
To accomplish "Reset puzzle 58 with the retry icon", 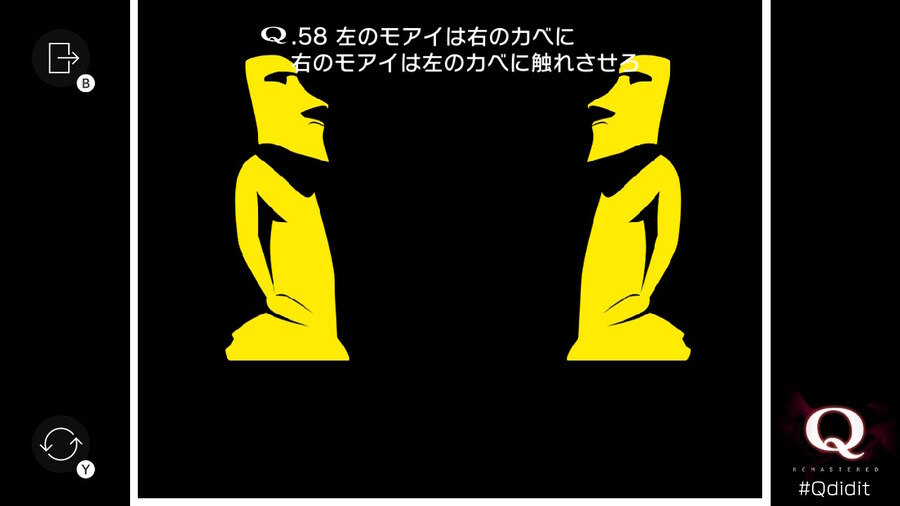I will coord(61,443).
